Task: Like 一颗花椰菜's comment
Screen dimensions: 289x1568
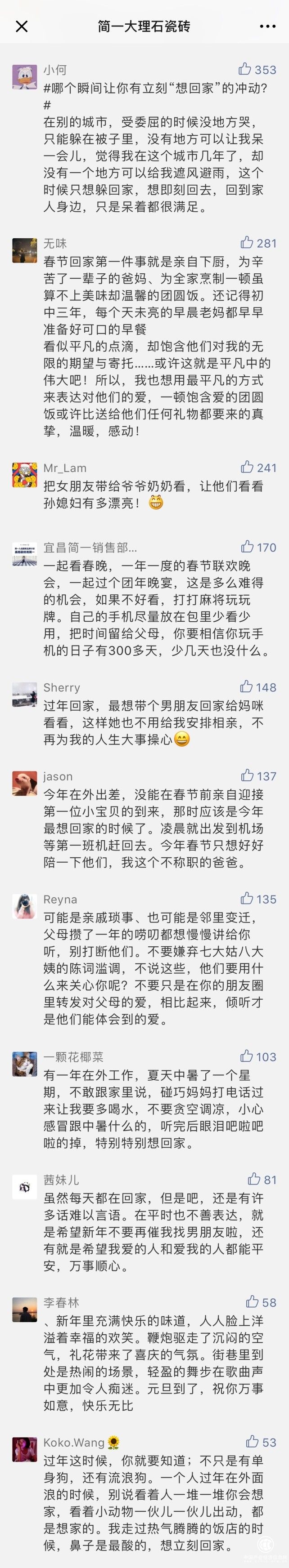Action: tap(246, 1056)
